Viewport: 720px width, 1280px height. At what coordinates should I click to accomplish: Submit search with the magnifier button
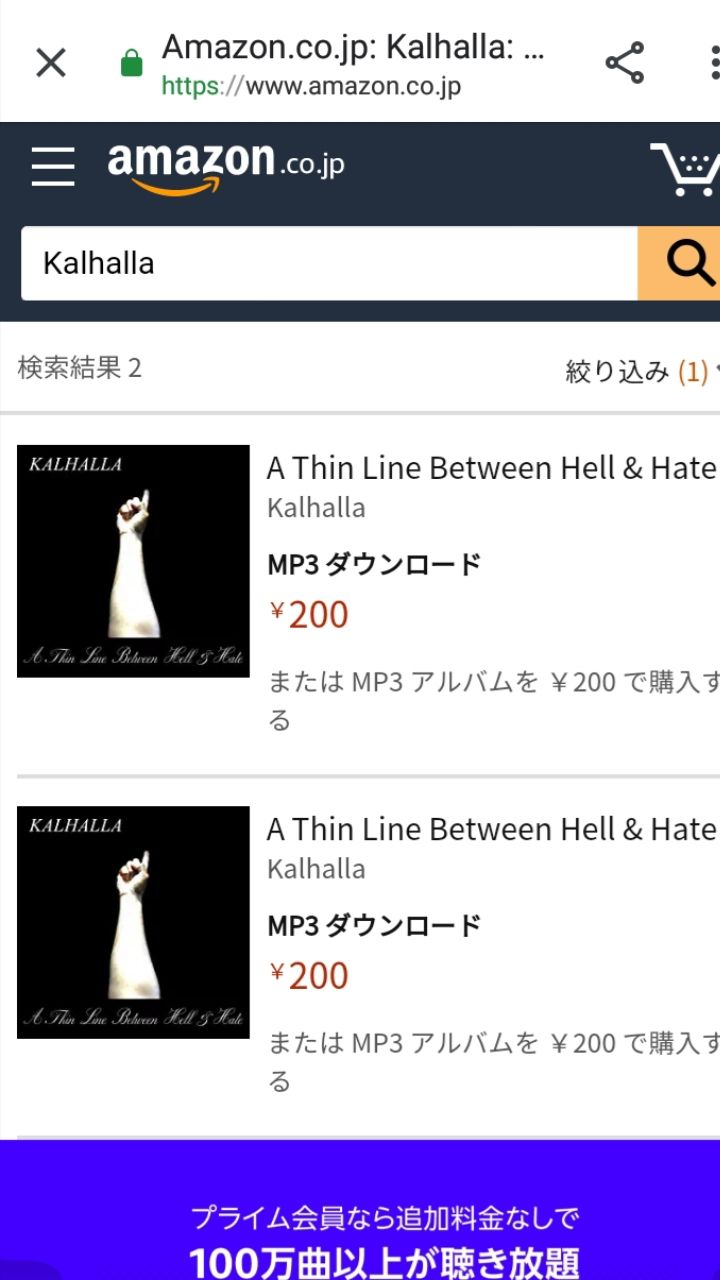tap(680, 263)
